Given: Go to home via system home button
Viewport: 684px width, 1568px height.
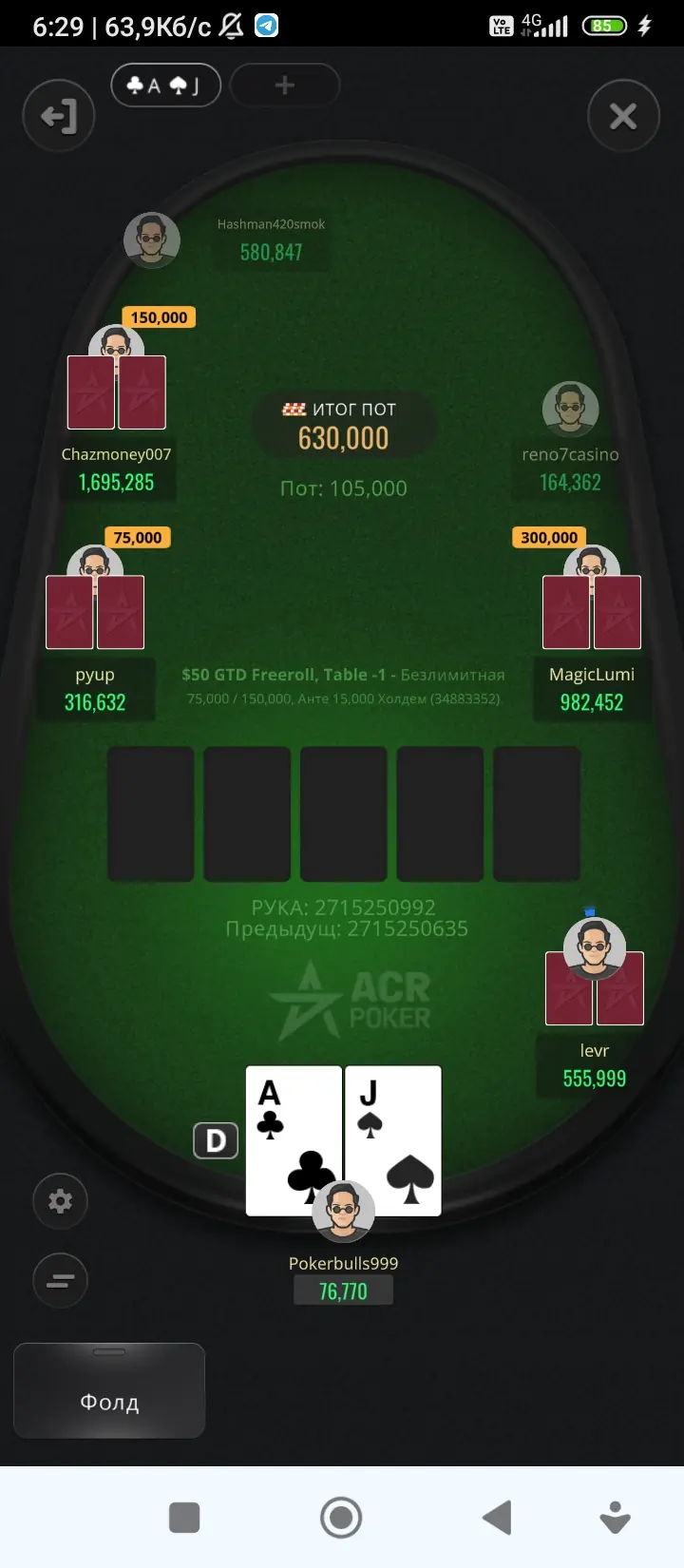Looking at the screenshot, I should click(341, 1518).
